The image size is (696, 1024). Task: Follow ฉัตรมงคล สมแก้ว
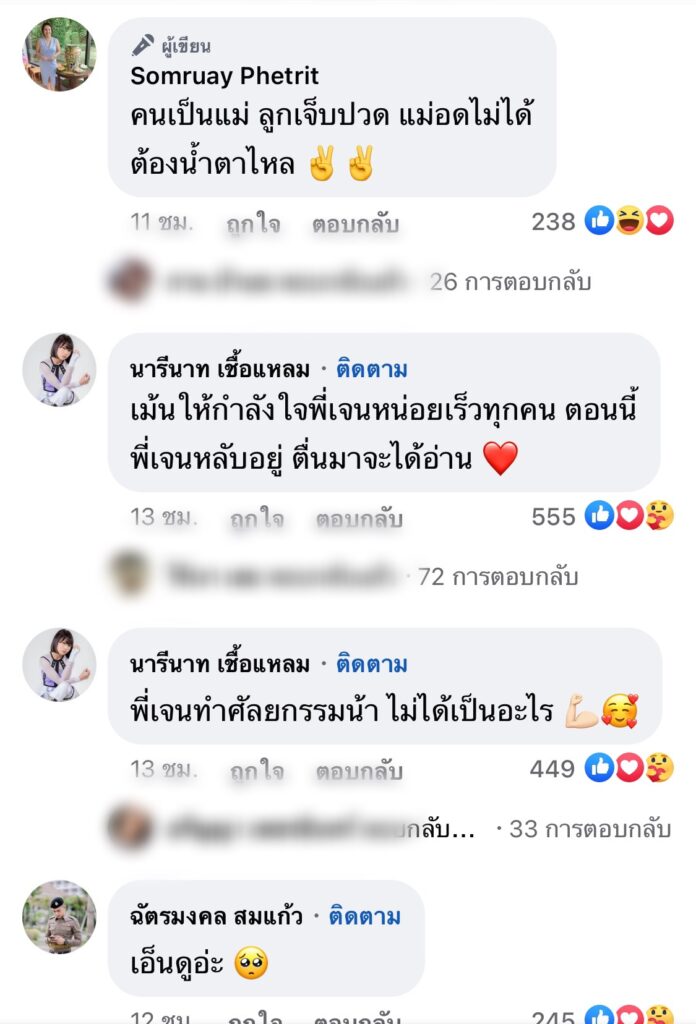(364, 916)
